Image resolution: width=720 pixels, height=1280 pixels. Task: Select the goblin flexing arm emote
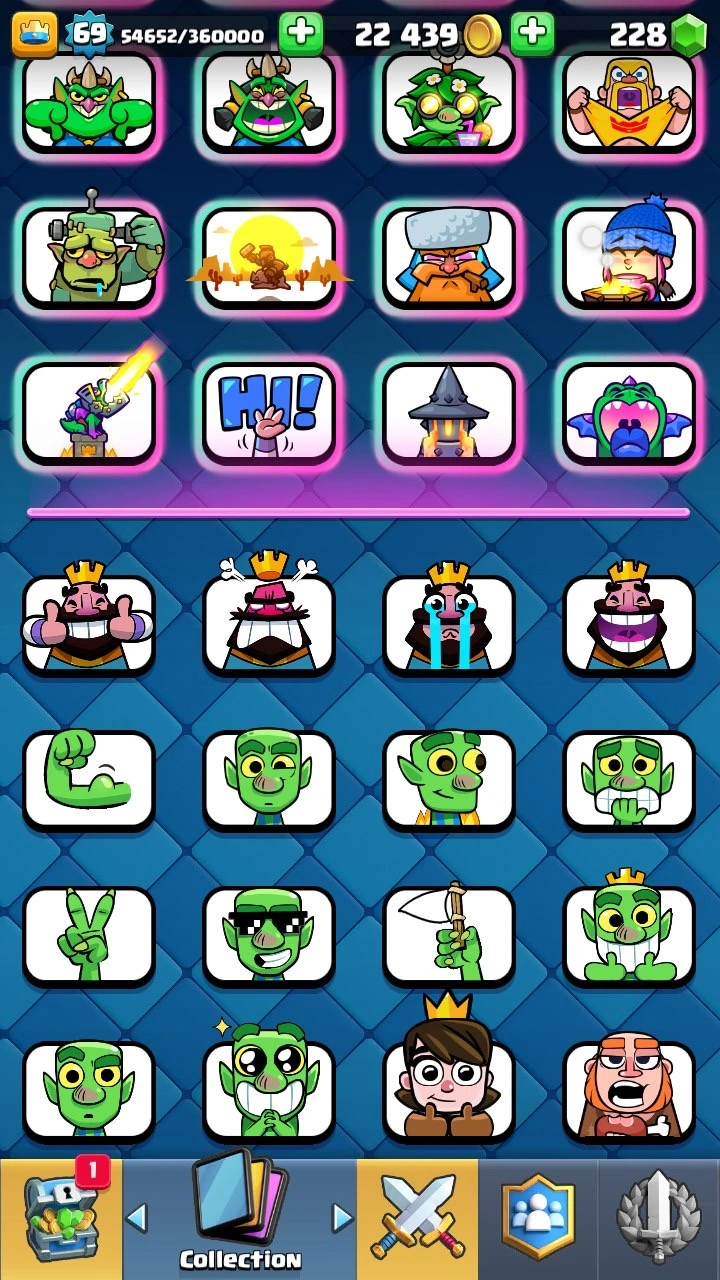(x=89, y=780)
